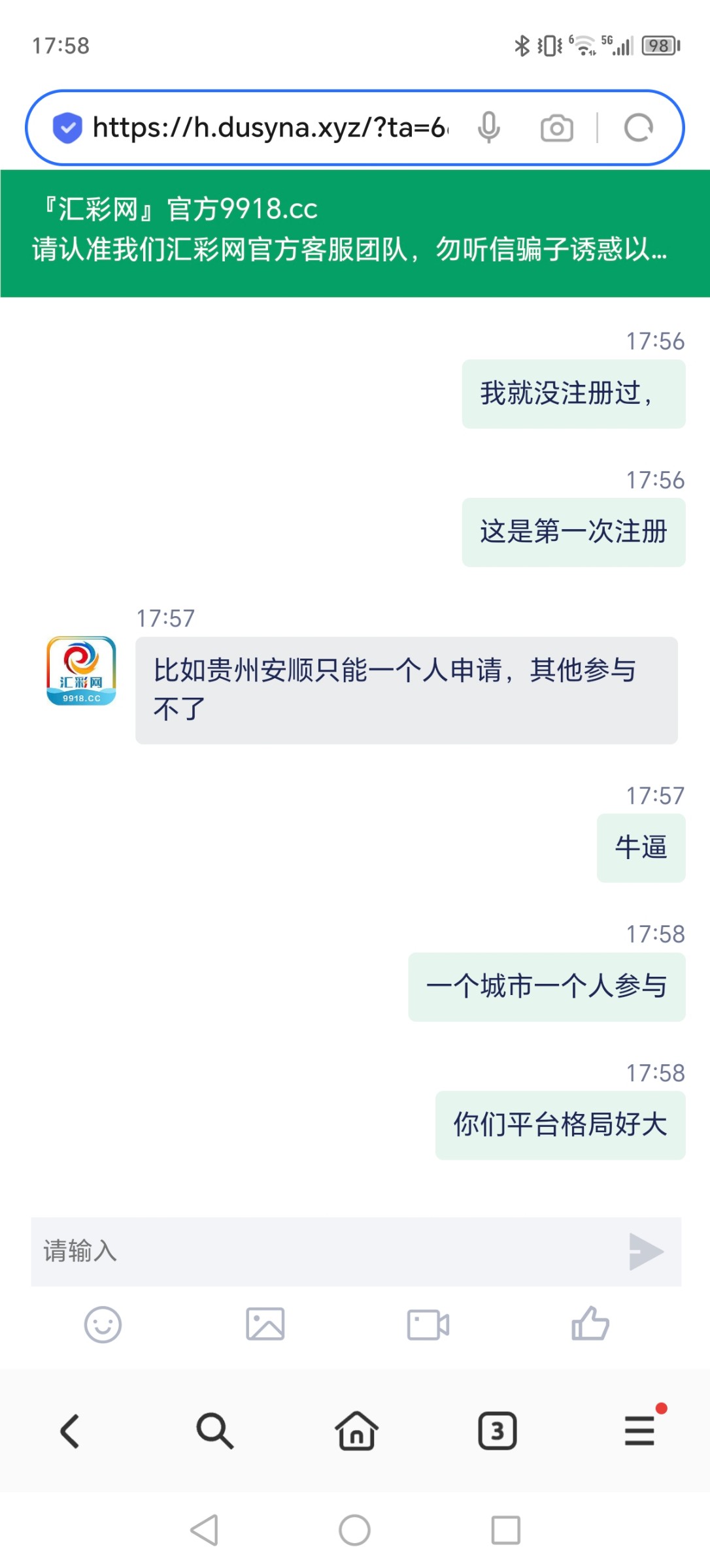Go to browser home page

356,1431
